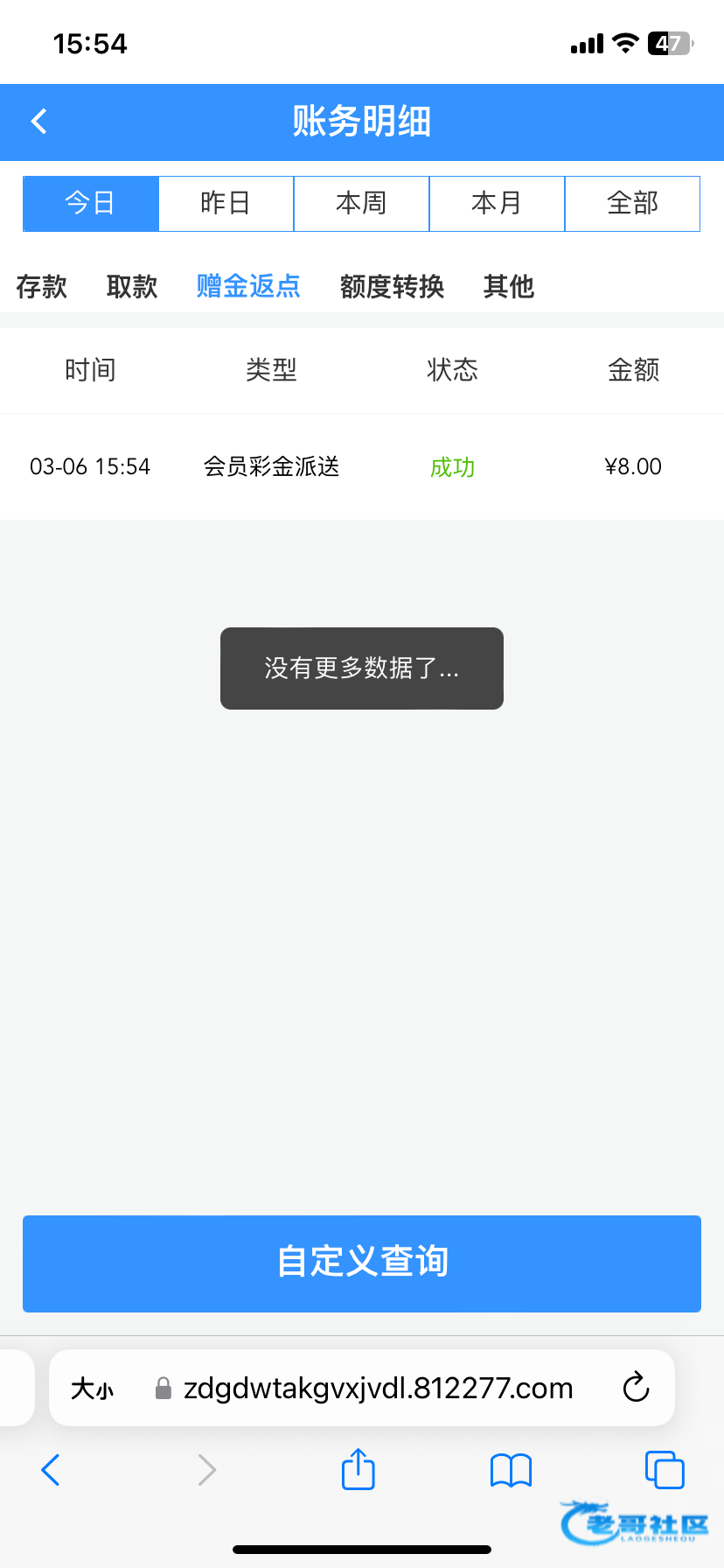This screenshot has height=1568, width=724.
Task: Tap the Safari address bar URL
Action: tap(378, 1389)
